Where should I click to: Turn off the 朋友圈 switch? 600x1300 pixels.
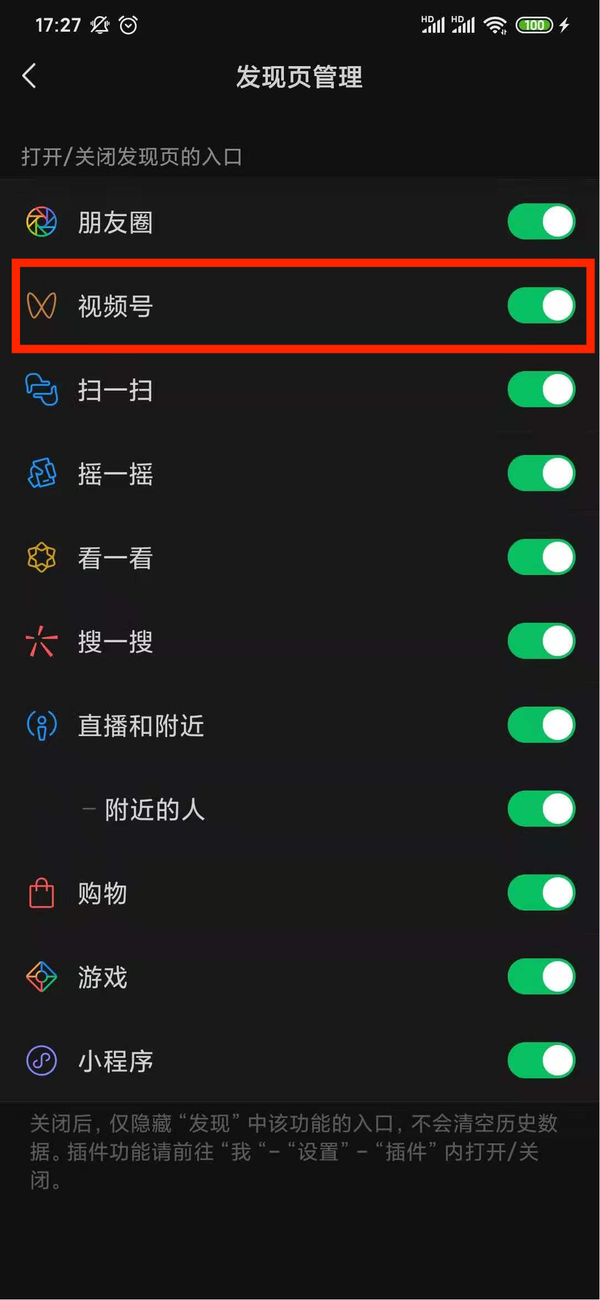(541, 222)
